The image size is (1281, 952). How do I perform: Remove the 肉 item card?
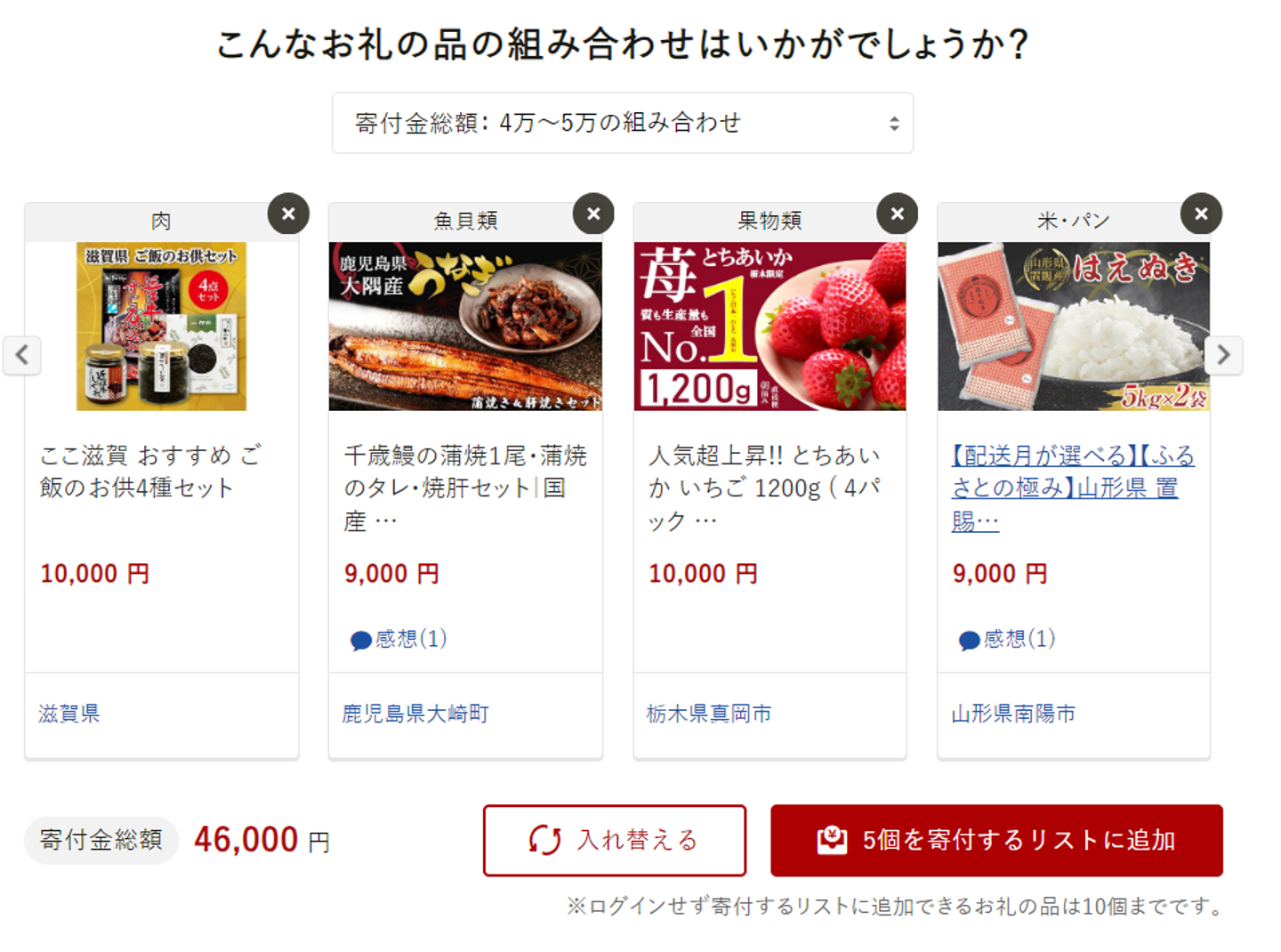tap(288, 214)
